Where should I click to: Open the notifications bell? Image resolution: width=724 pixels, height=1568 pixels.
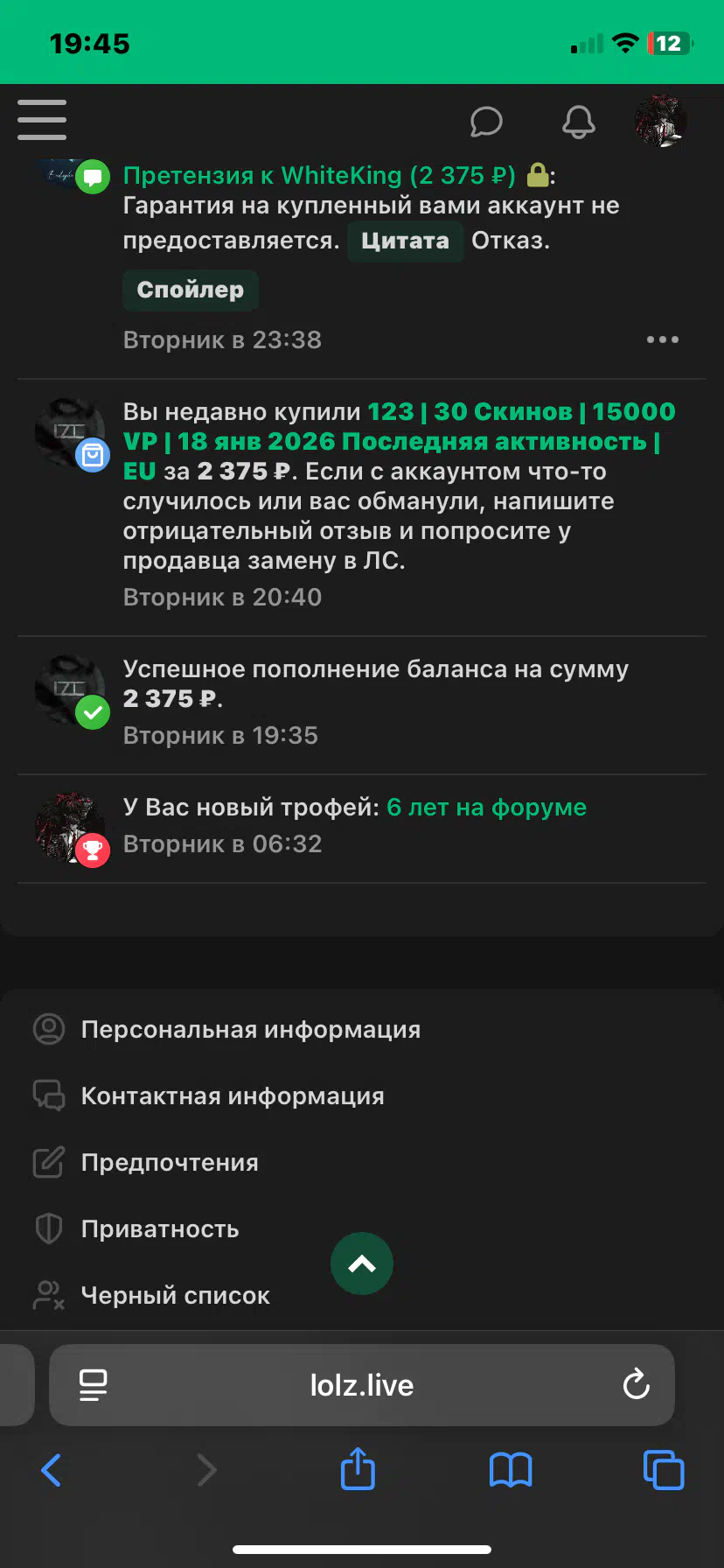[578, 122]
